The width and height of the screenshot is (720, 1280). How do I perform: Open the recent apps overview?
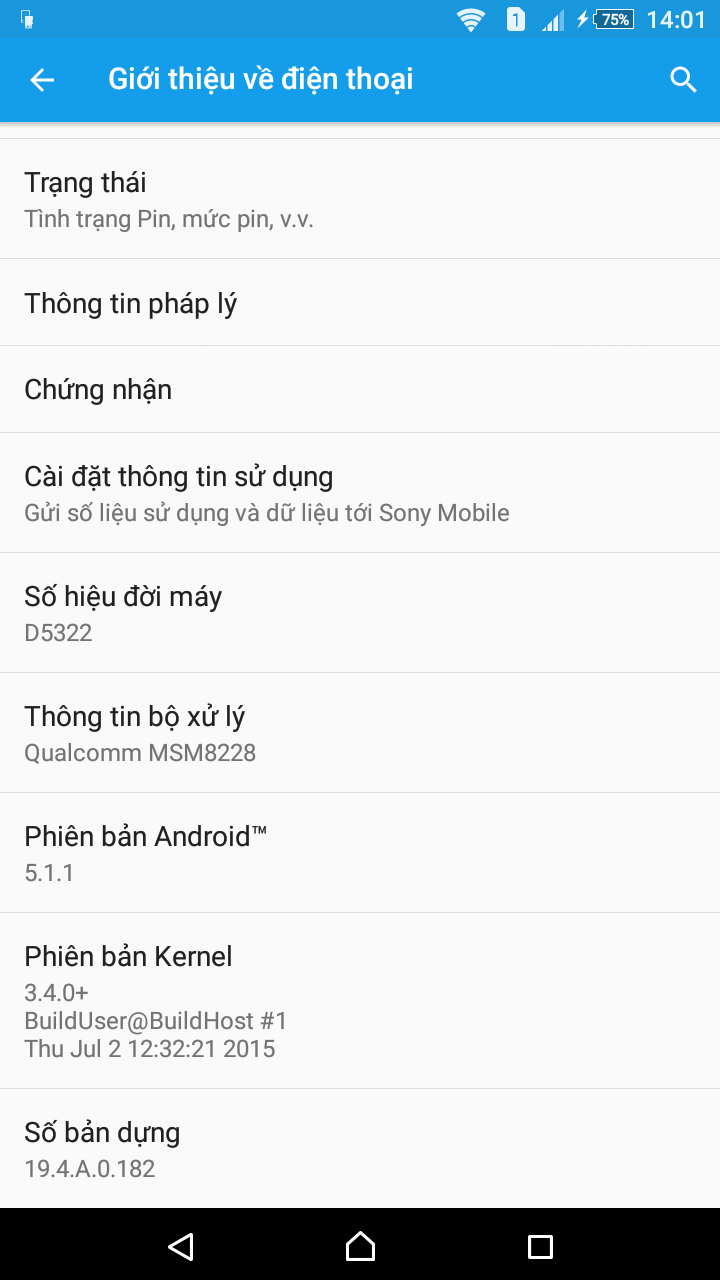click(540, 1245)
